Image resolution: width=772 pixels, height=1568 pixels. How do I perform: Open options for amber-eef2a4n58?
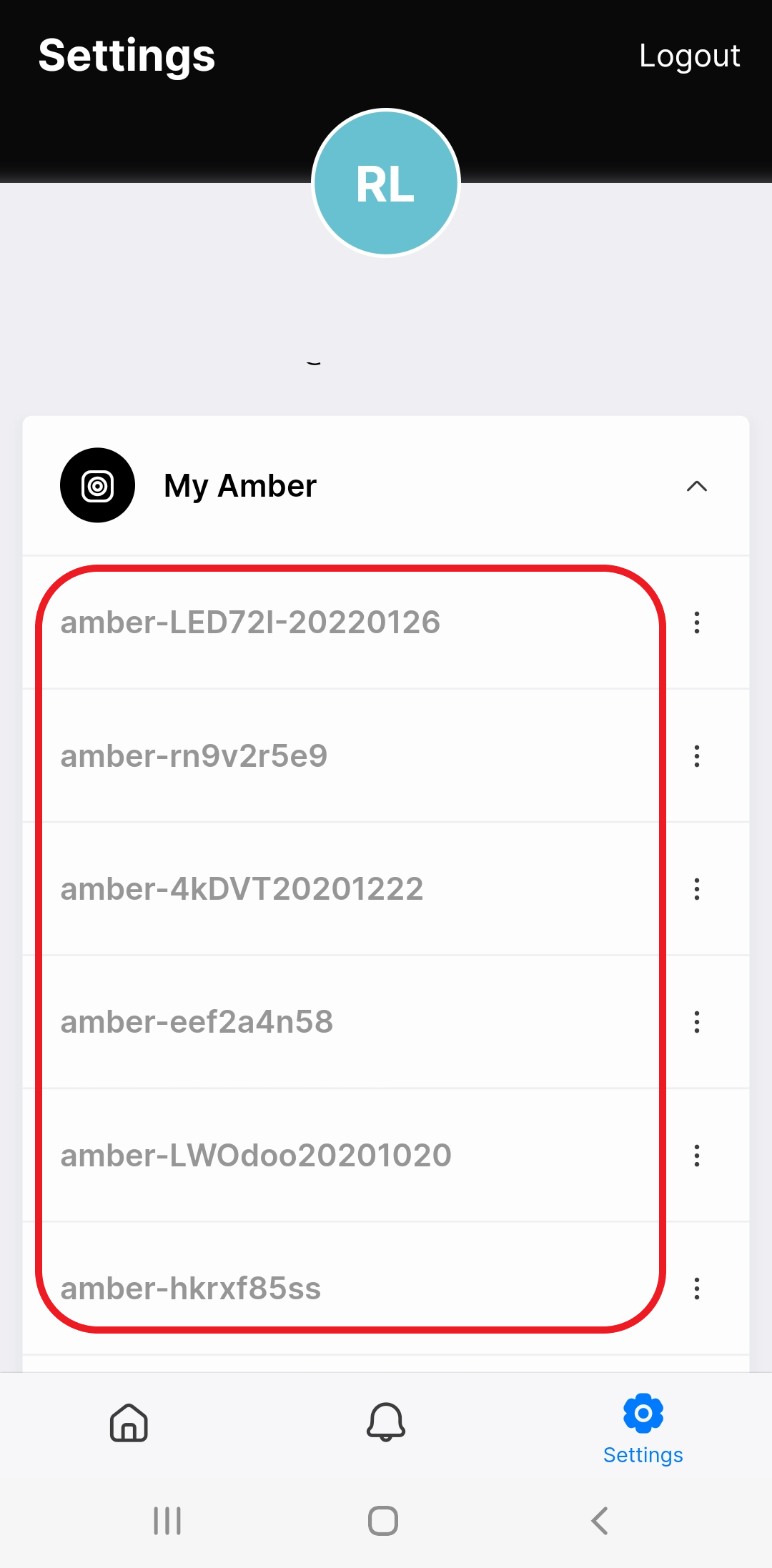coord(696,1022)
